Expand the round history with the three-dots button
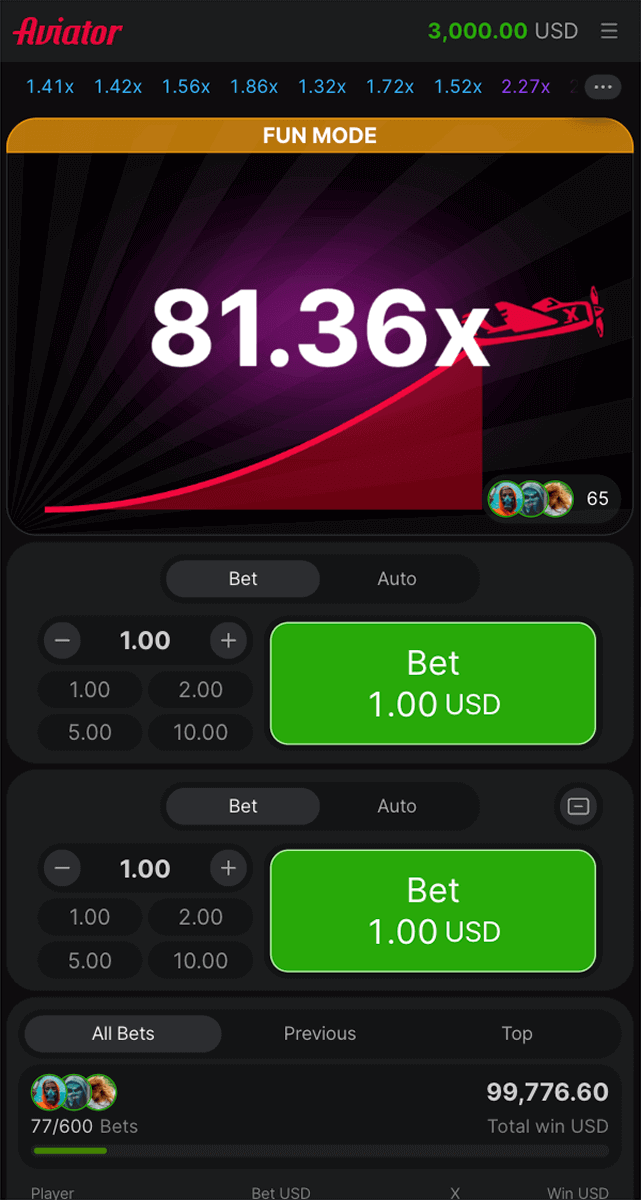This screenshot has height=1200, width=641. coord(602,87)
